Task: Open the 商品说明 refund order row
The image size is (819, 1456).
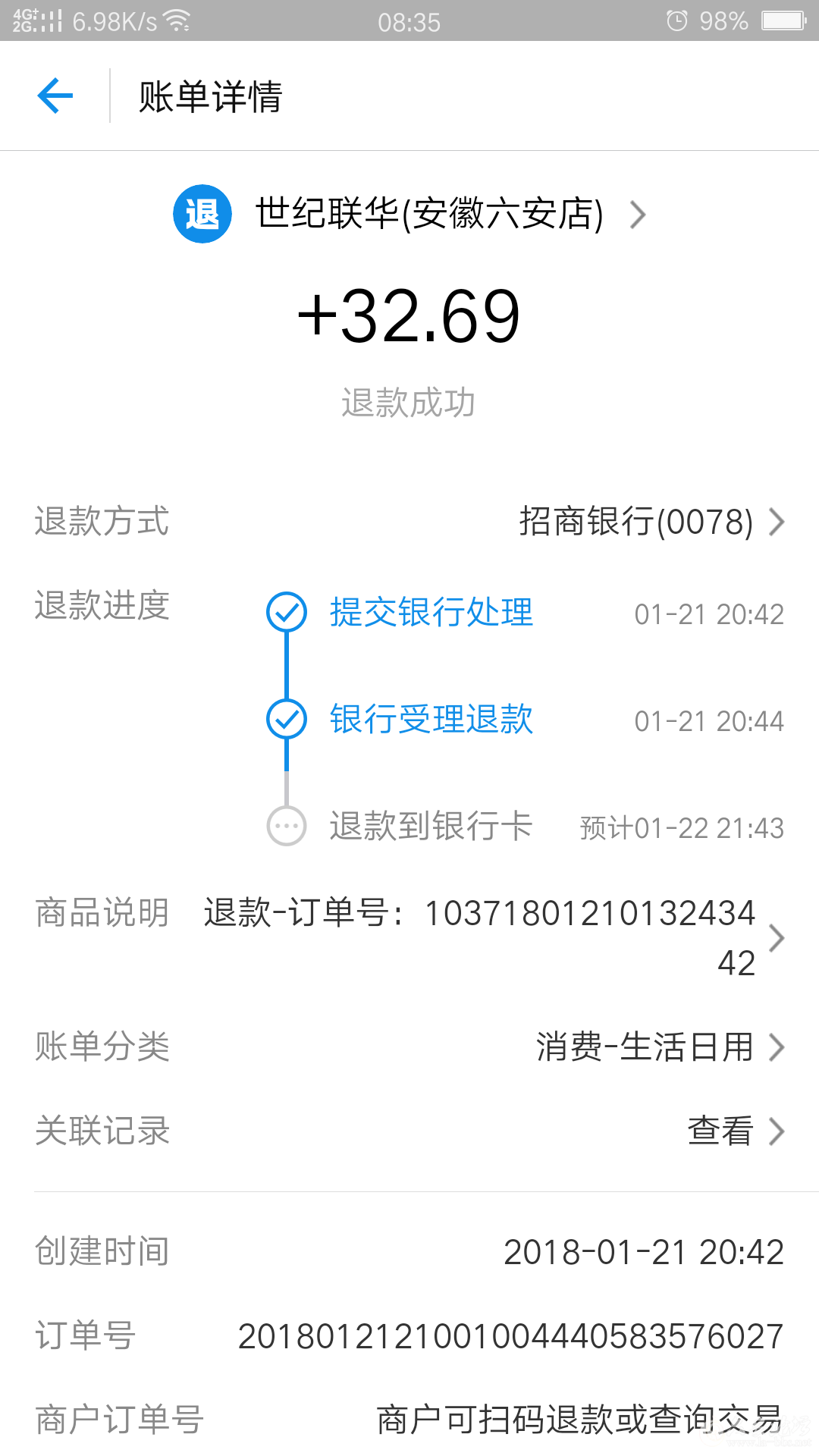Action: tap(485, 937)
